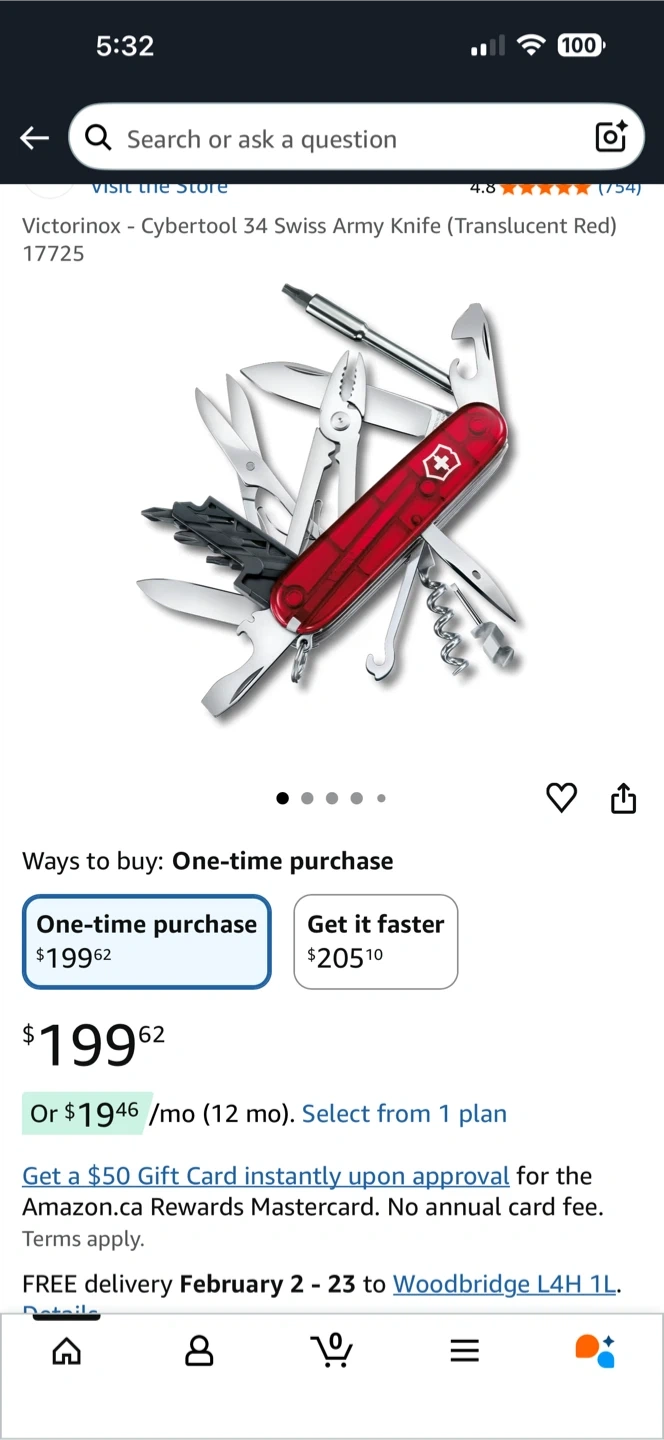Go back using the arrow icon
The width and height of the screenshot is (664, 1440).
(35, 138)
